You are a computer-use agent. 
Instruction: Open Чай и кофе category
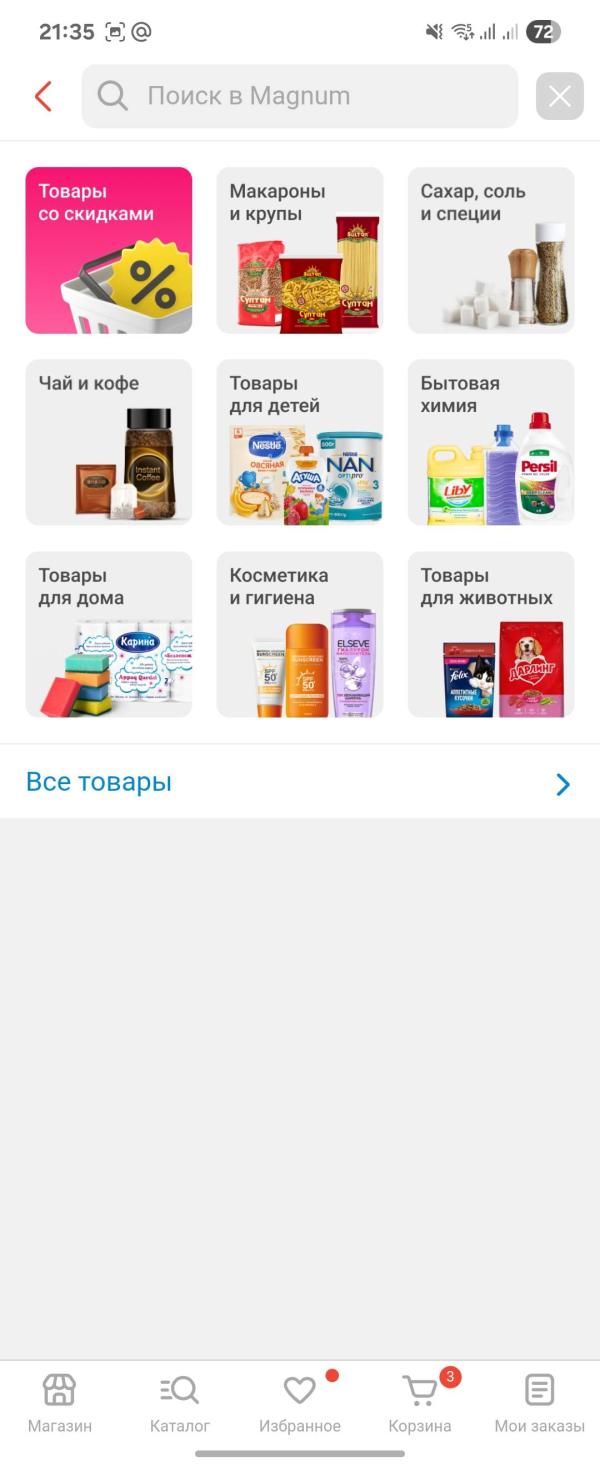pyautogui.click(x=109, y=442)
